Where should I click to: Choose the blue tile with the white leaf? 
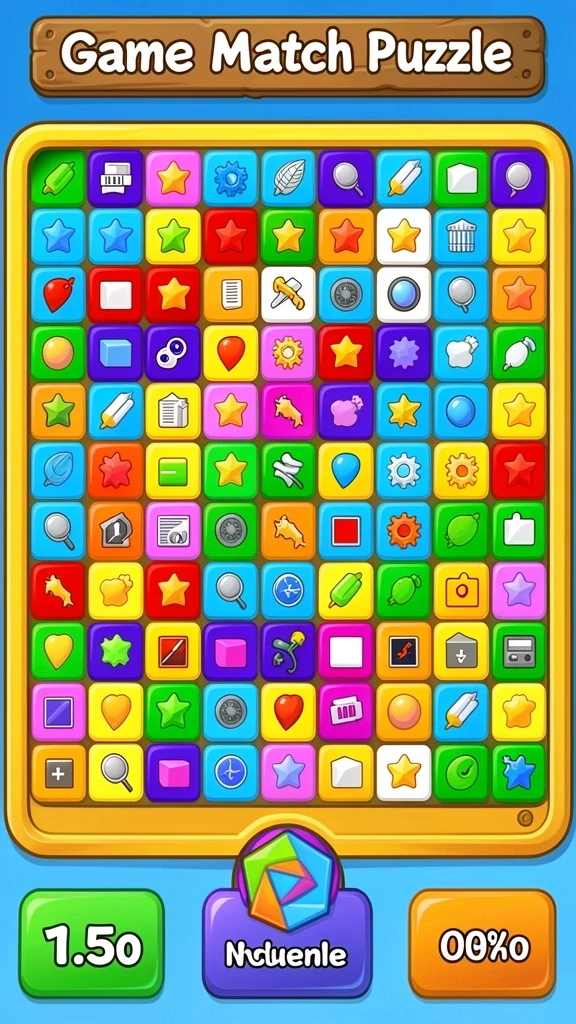pyautogui.click(x=288, y=178)
